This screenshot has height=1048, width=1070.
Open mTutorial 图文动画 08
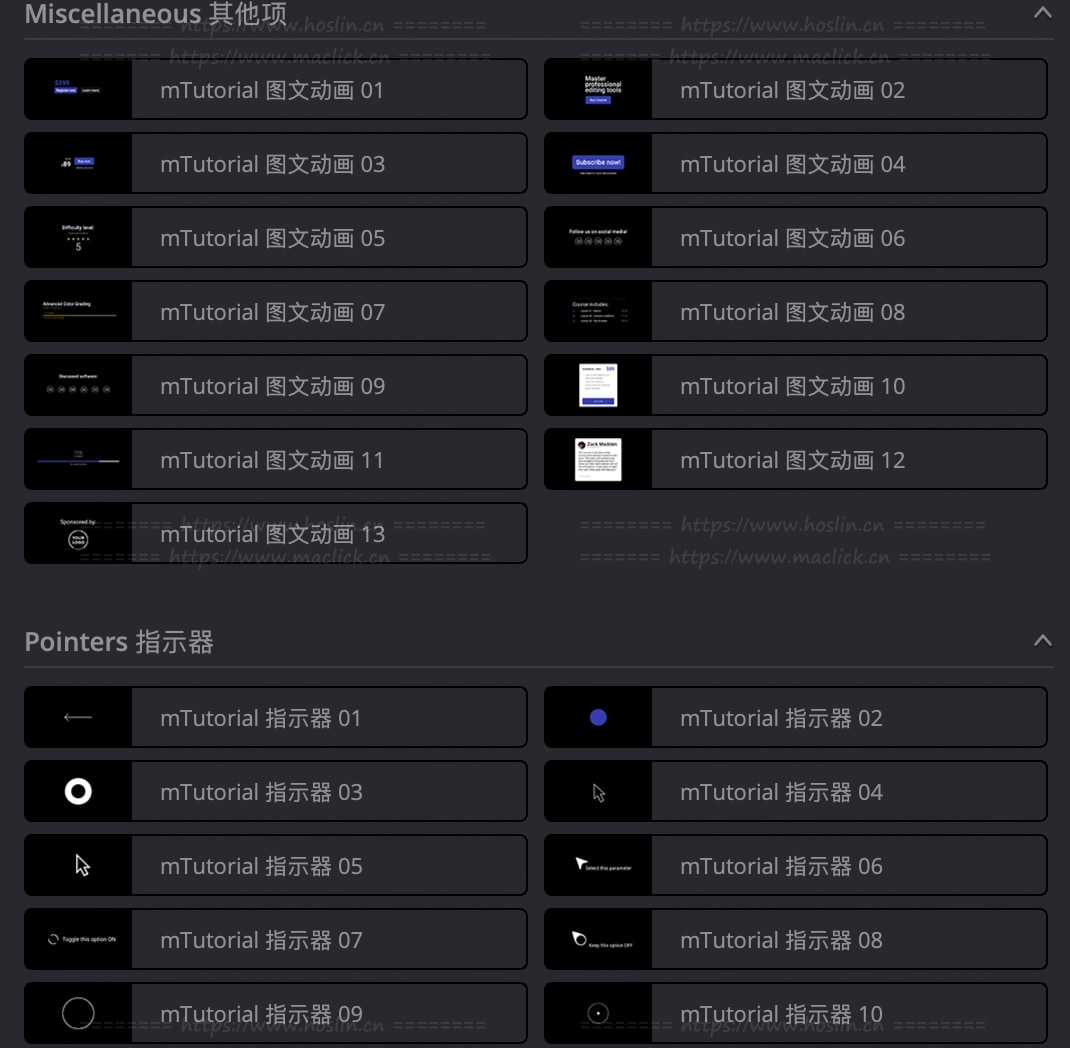pos(795,312)
